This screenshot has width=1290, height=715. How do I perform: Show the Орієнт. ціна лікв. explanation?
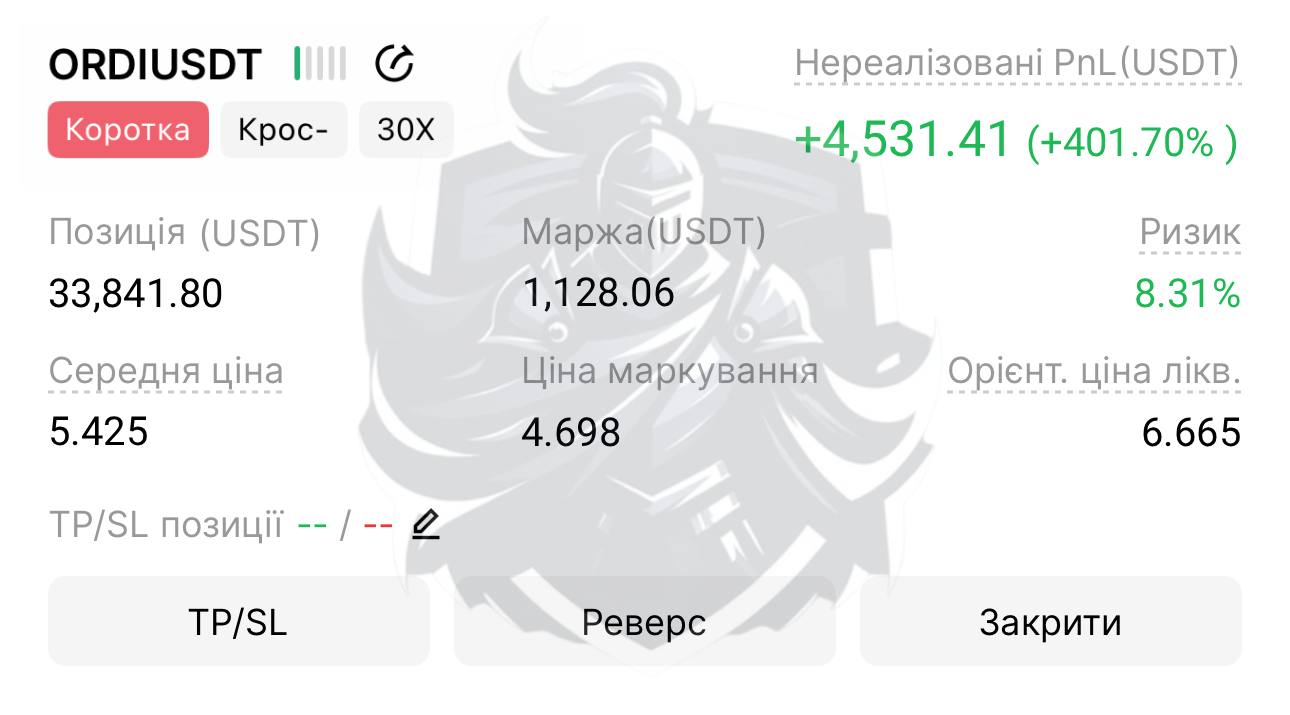point(1094,372)
